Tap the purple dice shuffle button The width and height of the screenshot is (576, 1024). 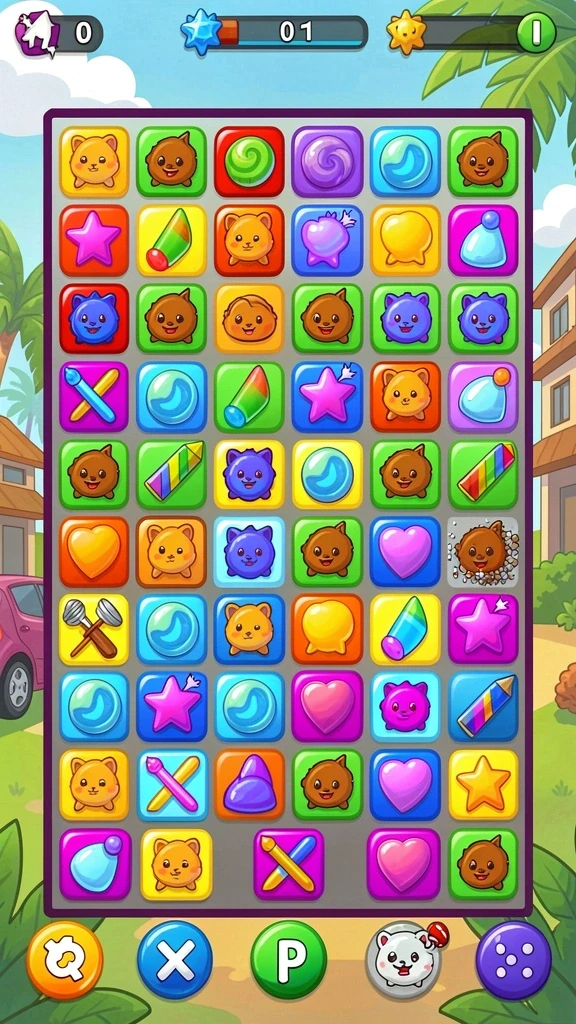click(513, 960)
